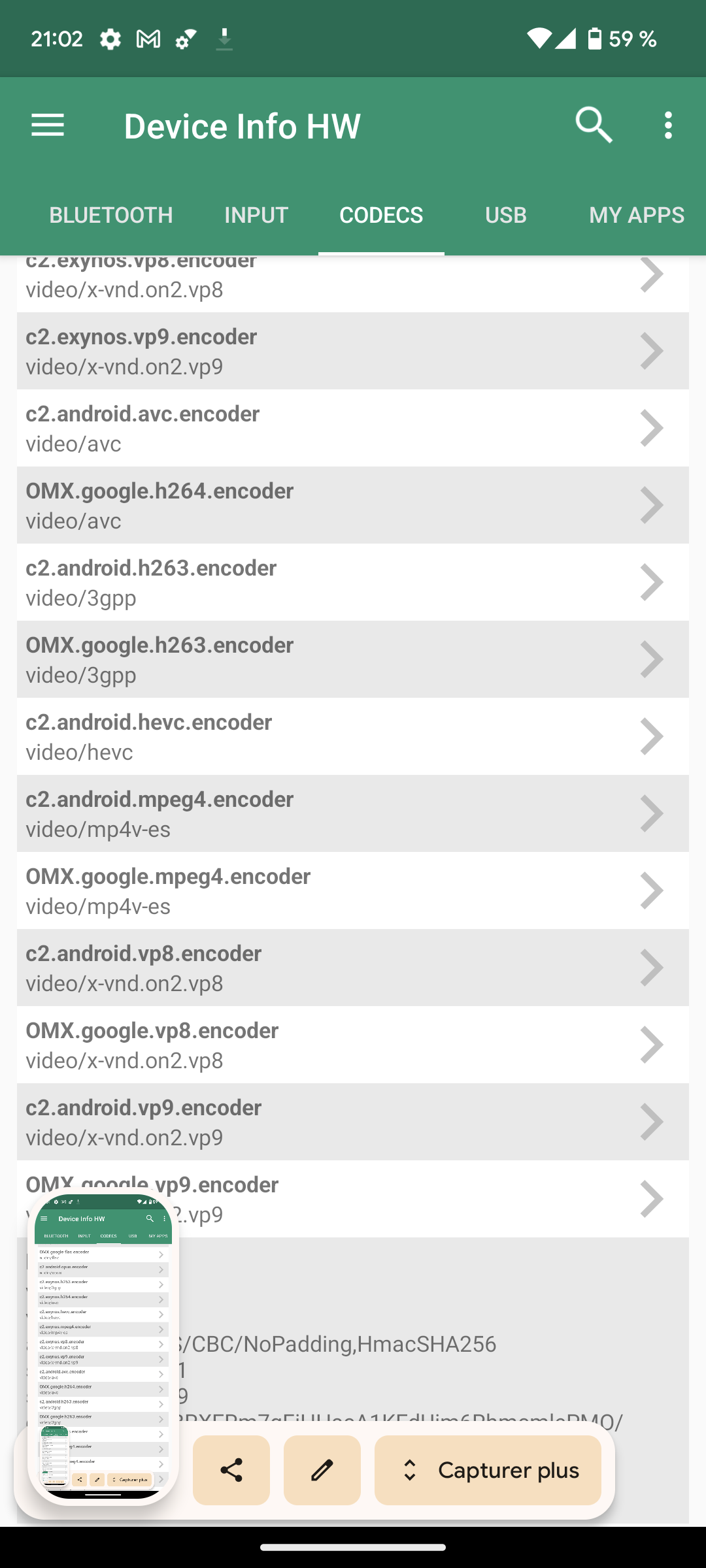The height and width of the screenshot is (1568, 706).
Task: Open c2.android.avc.encoder codec details
Action: pyautogui.click(x=353, y=429)
